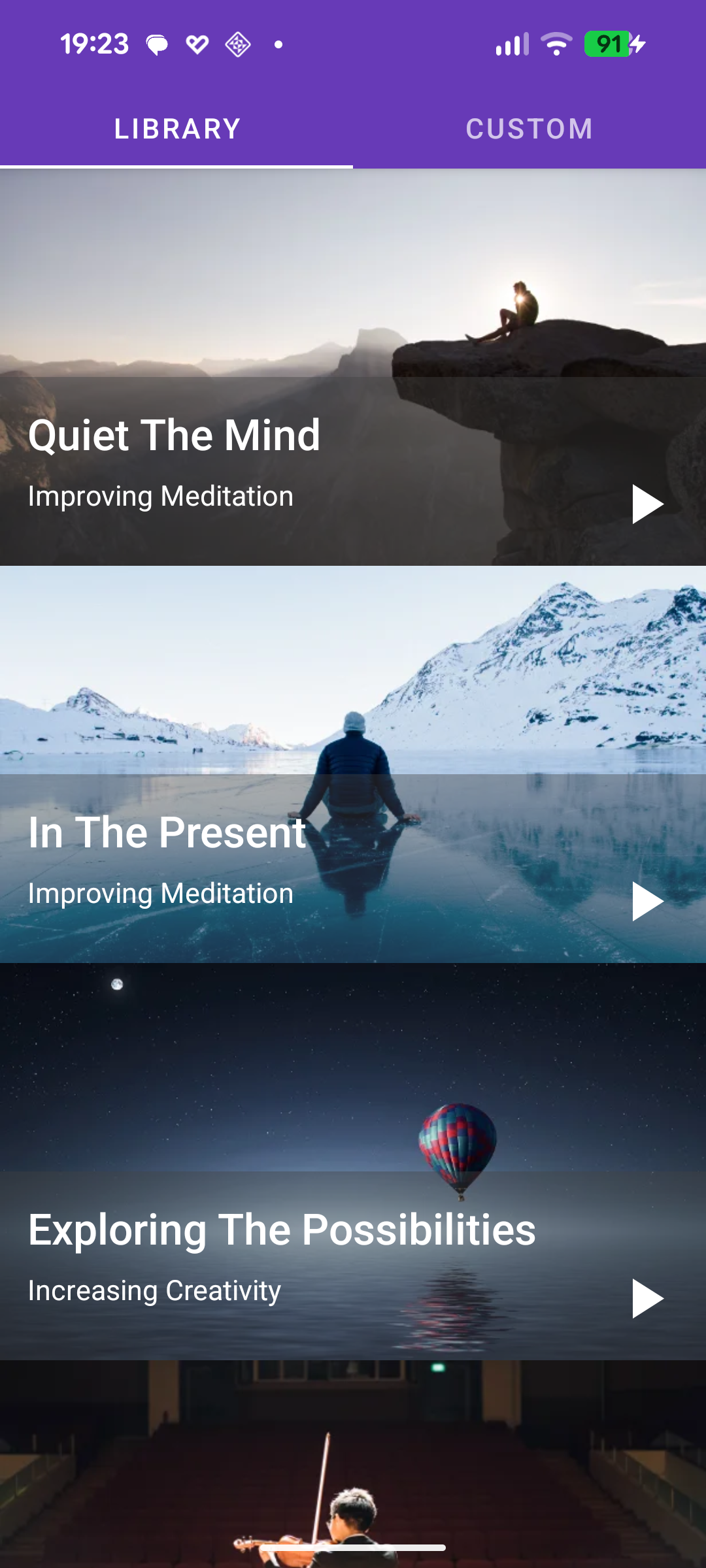Select the "Increasing Creativity" subtitle text

(x=154, y=1290)
